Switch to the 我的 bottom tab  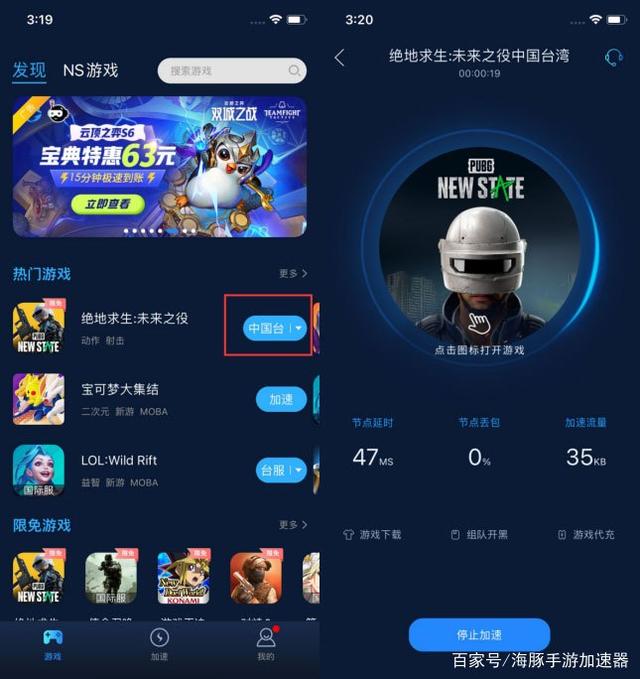point(265,644)
